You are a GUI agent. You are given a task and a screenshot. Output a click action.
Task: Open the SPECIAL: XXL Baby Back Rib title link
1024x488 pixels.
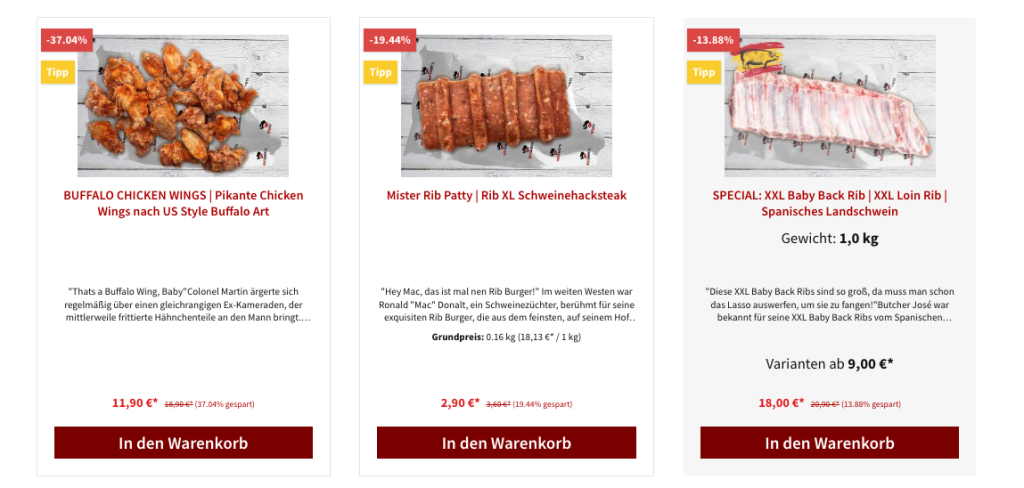point(829,203)
